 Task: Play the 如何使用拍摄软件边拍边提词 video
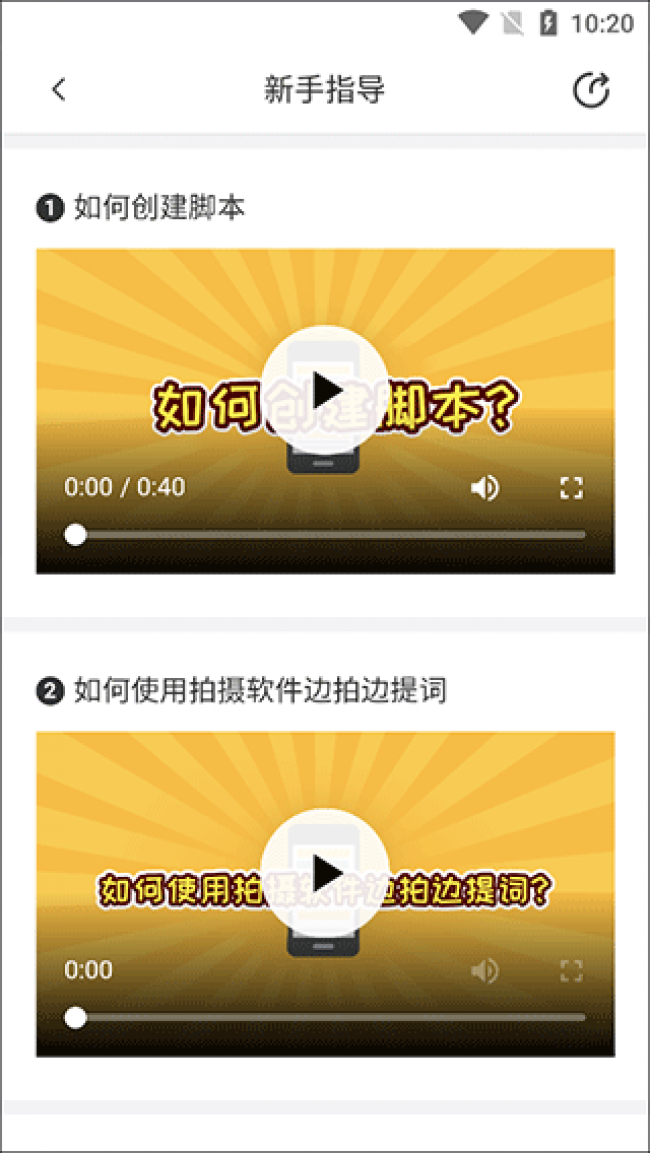(x=326, y=874)
